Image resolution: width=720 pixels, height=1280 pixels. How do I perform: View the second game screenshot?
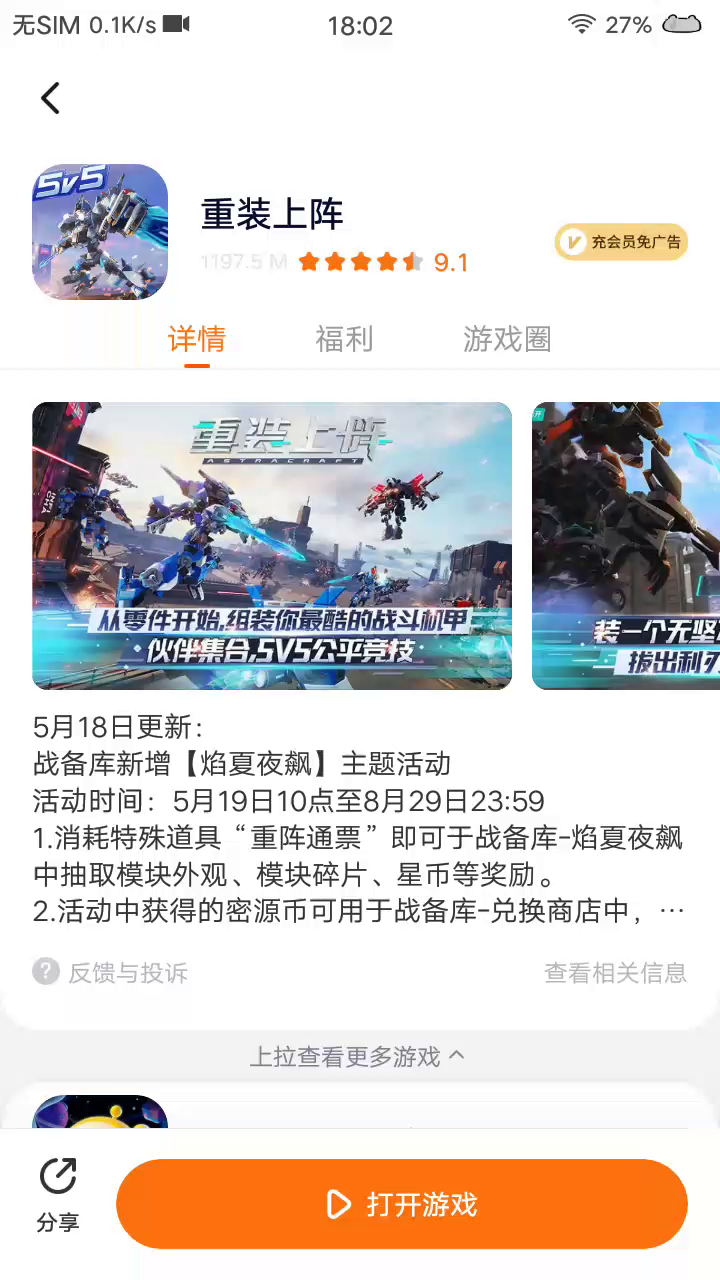626,546
